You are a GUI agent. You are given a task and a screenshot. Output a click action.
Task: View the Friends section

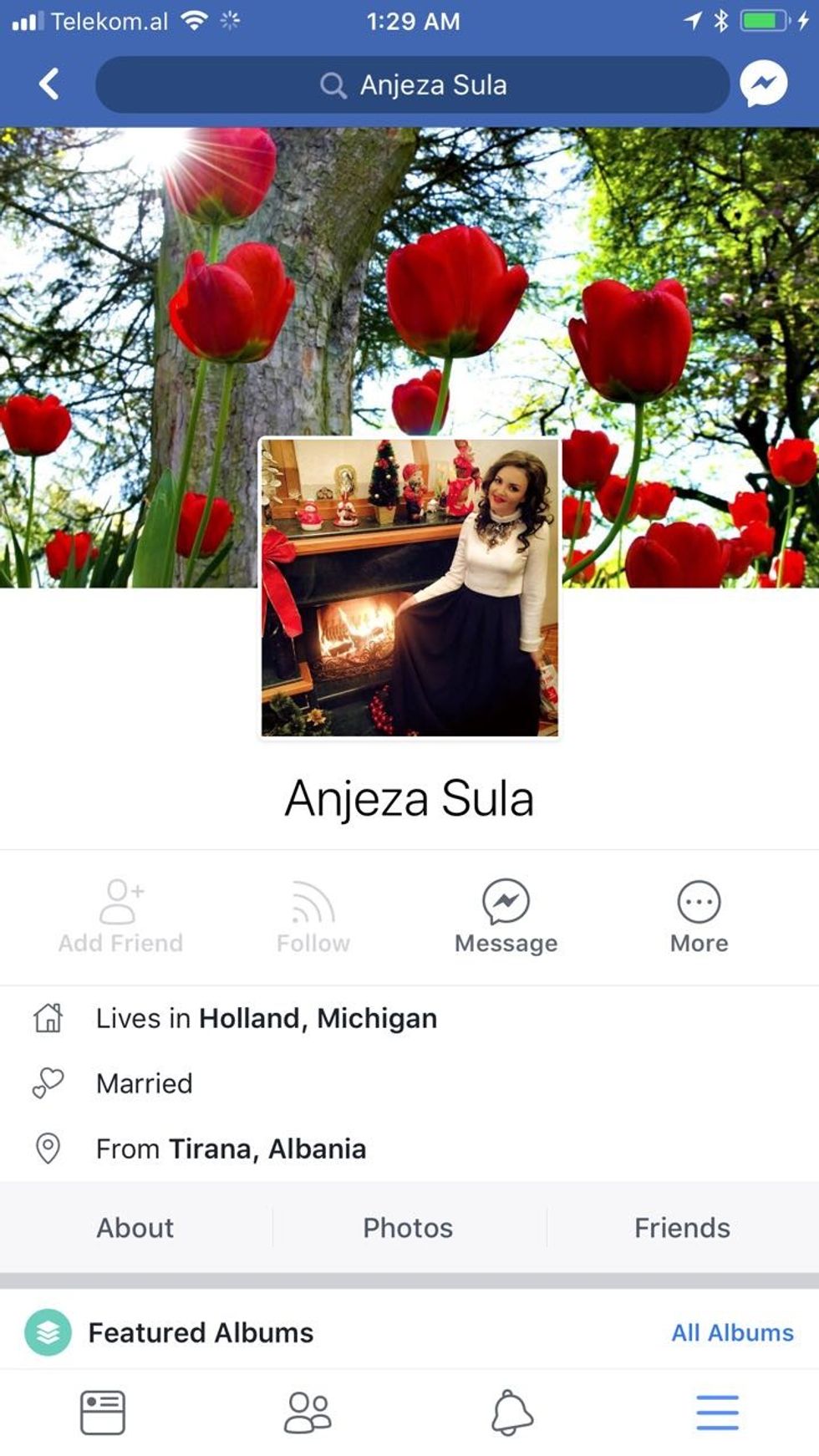[682, 1227]
